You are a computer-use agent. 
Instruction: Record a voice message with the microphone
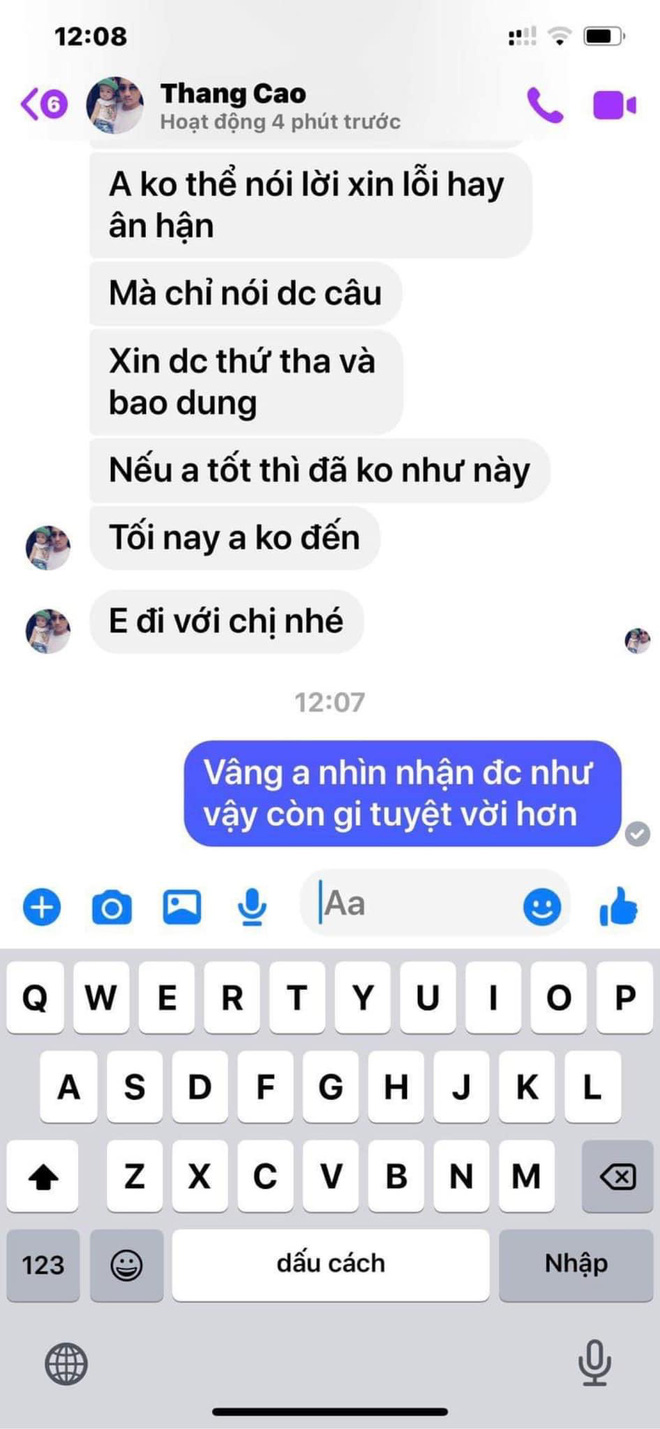pos(251,907)
